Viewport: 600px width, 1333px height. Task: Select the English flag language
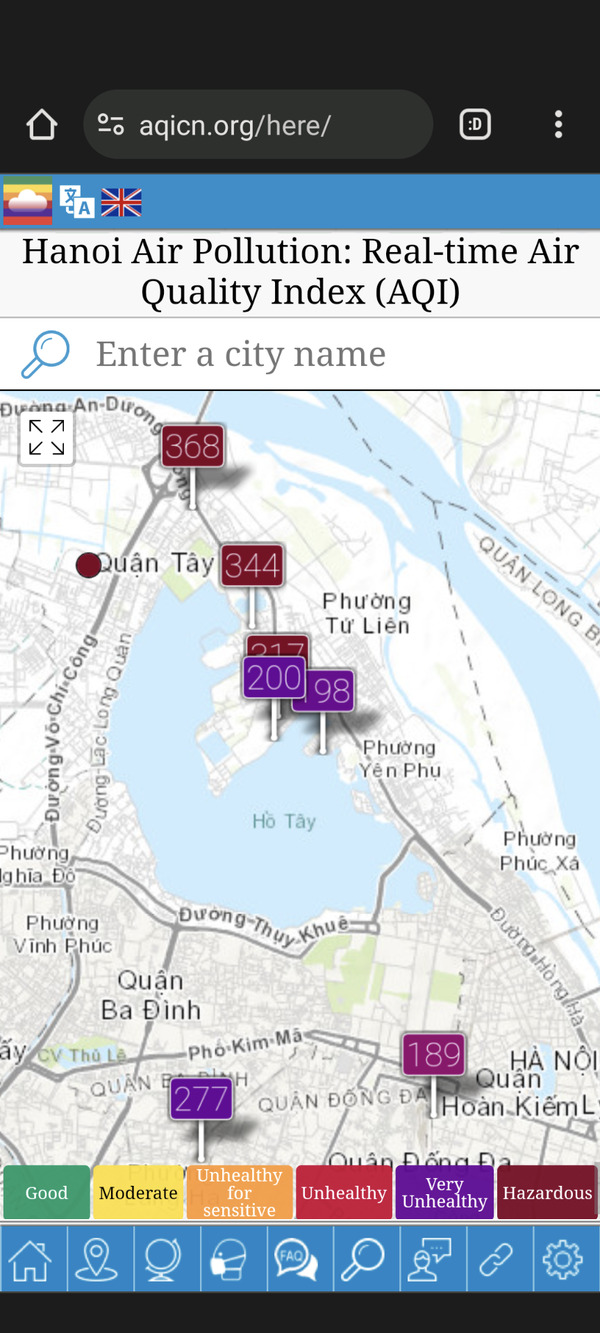pos(121,202)
